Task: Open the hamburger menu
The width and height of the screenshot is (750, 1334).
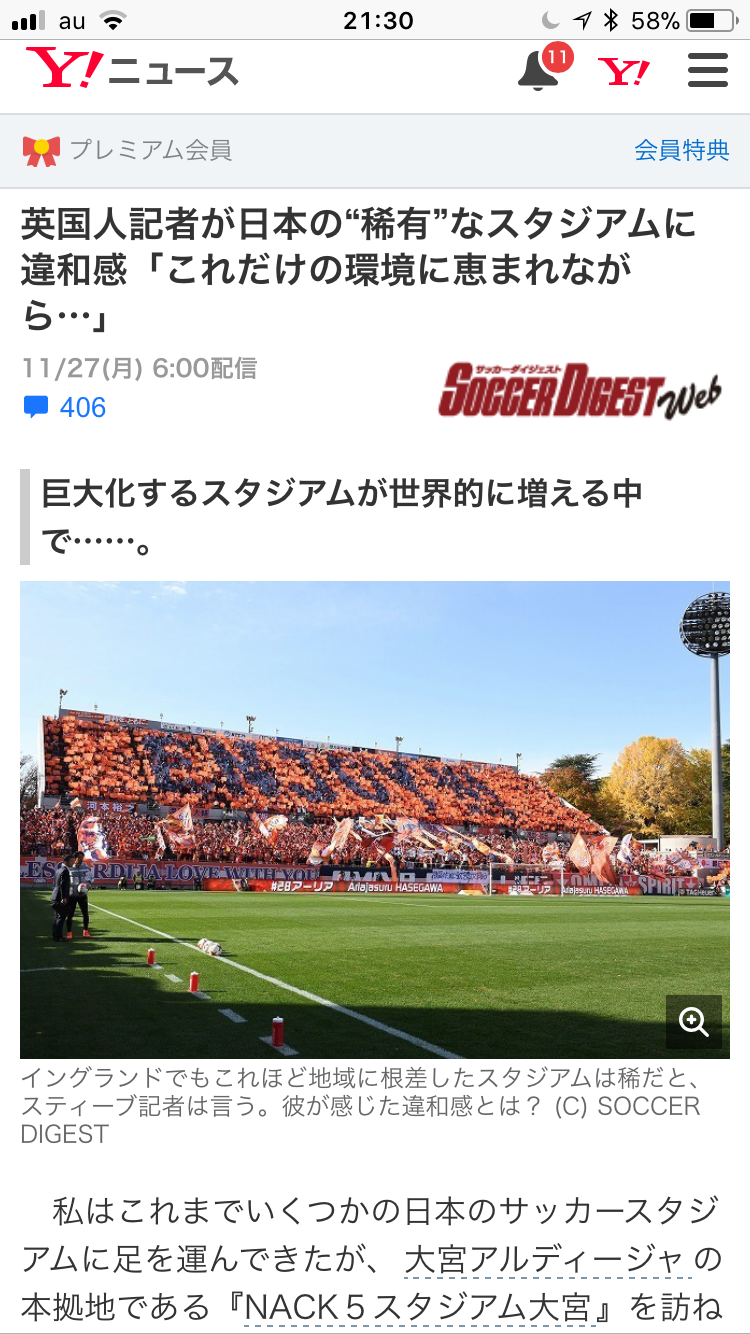Action: (707, 71)
